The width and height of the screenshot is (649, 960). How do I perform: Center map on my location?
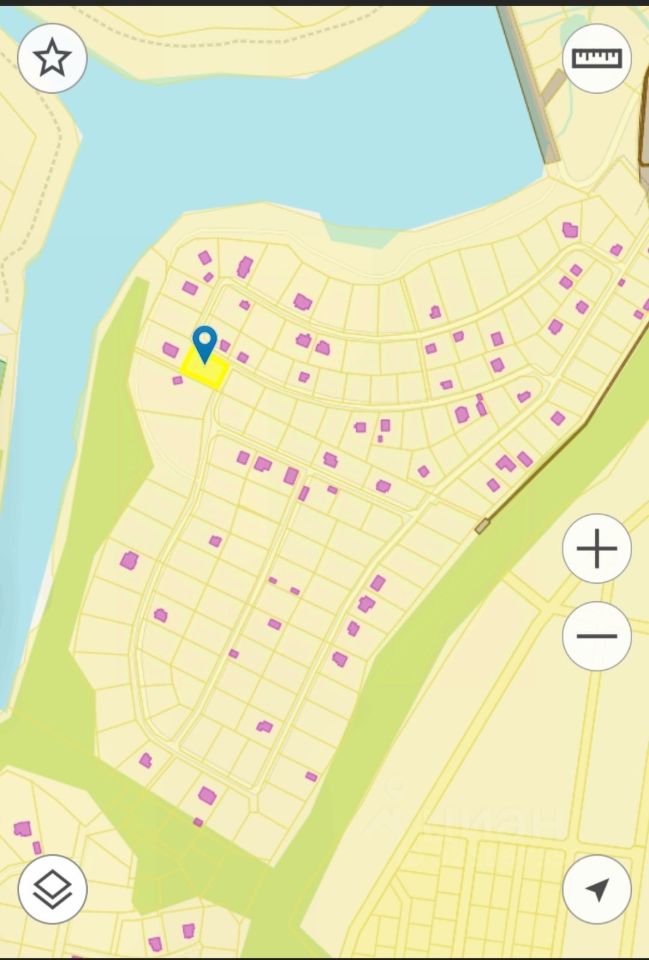pos(597,889)
